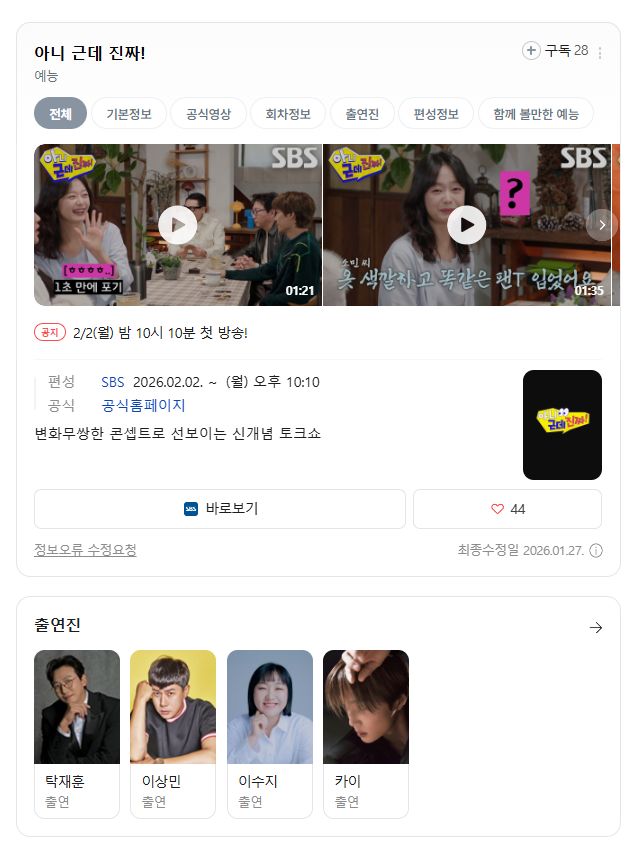The height and width of the screenshot is (849, 638).
Task: Like the show with the heart button
Action: pyautogui.click(x=507, y=509)
